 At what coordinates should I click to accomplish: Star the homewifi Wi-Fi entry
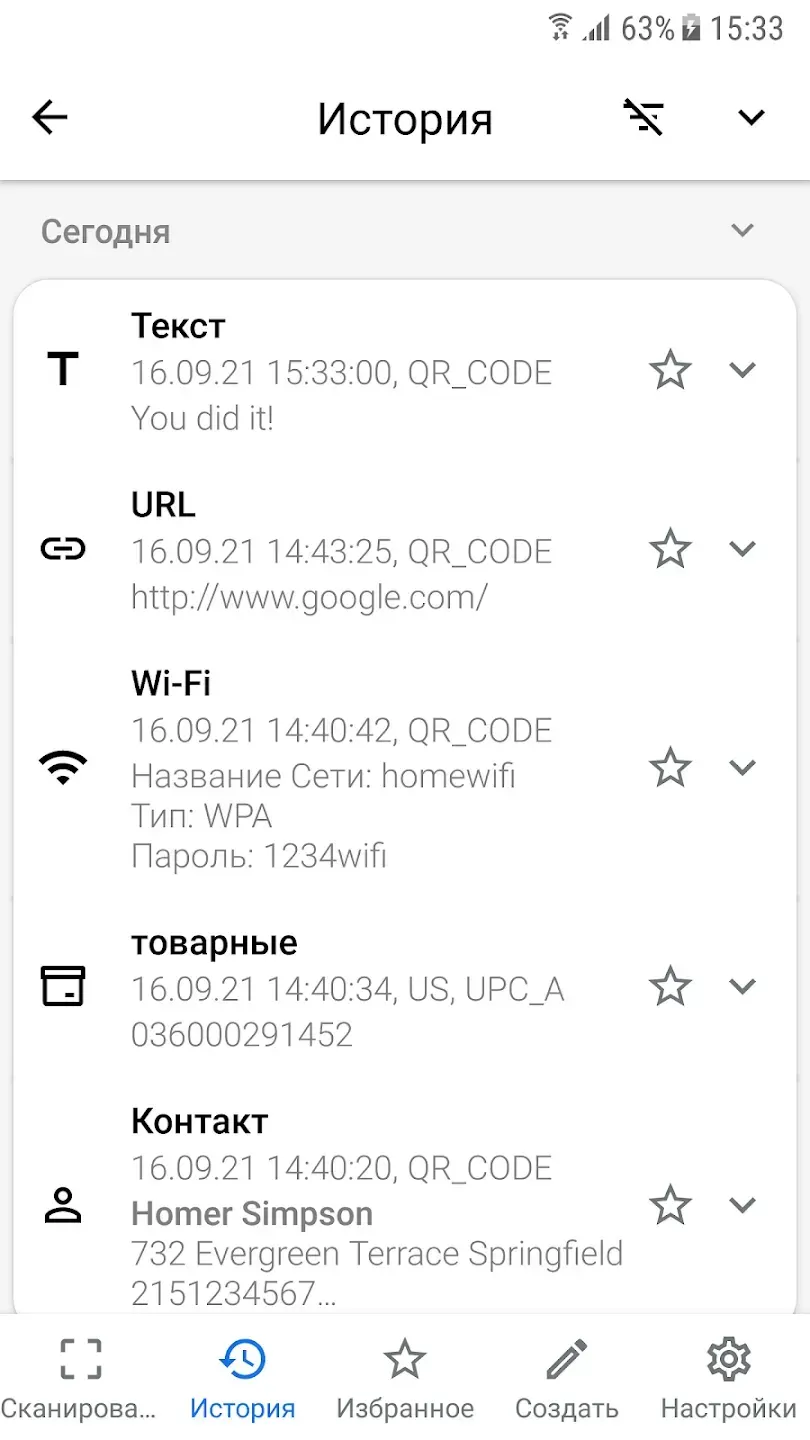(x=670, y=767)
